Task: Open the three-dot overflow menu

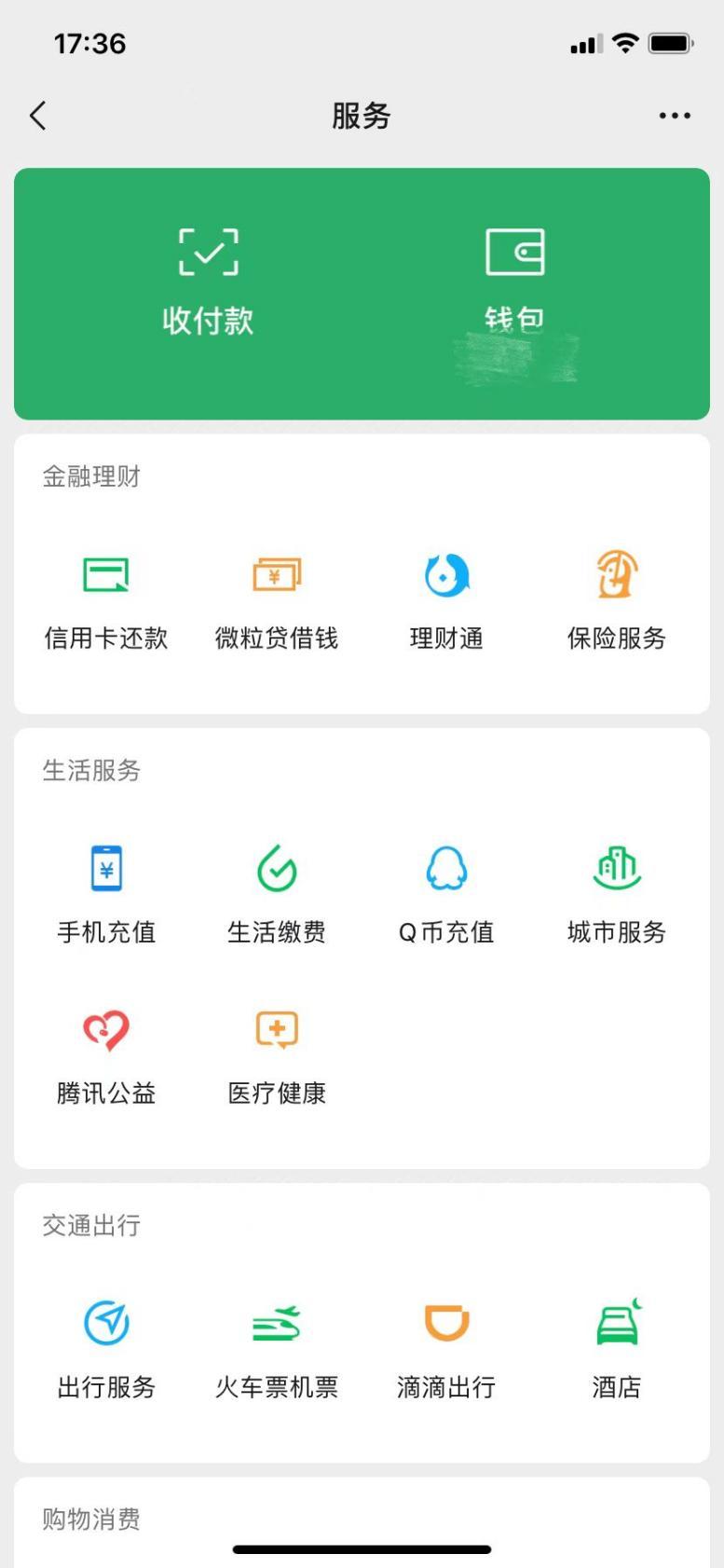Action: (x=674, y=117)
